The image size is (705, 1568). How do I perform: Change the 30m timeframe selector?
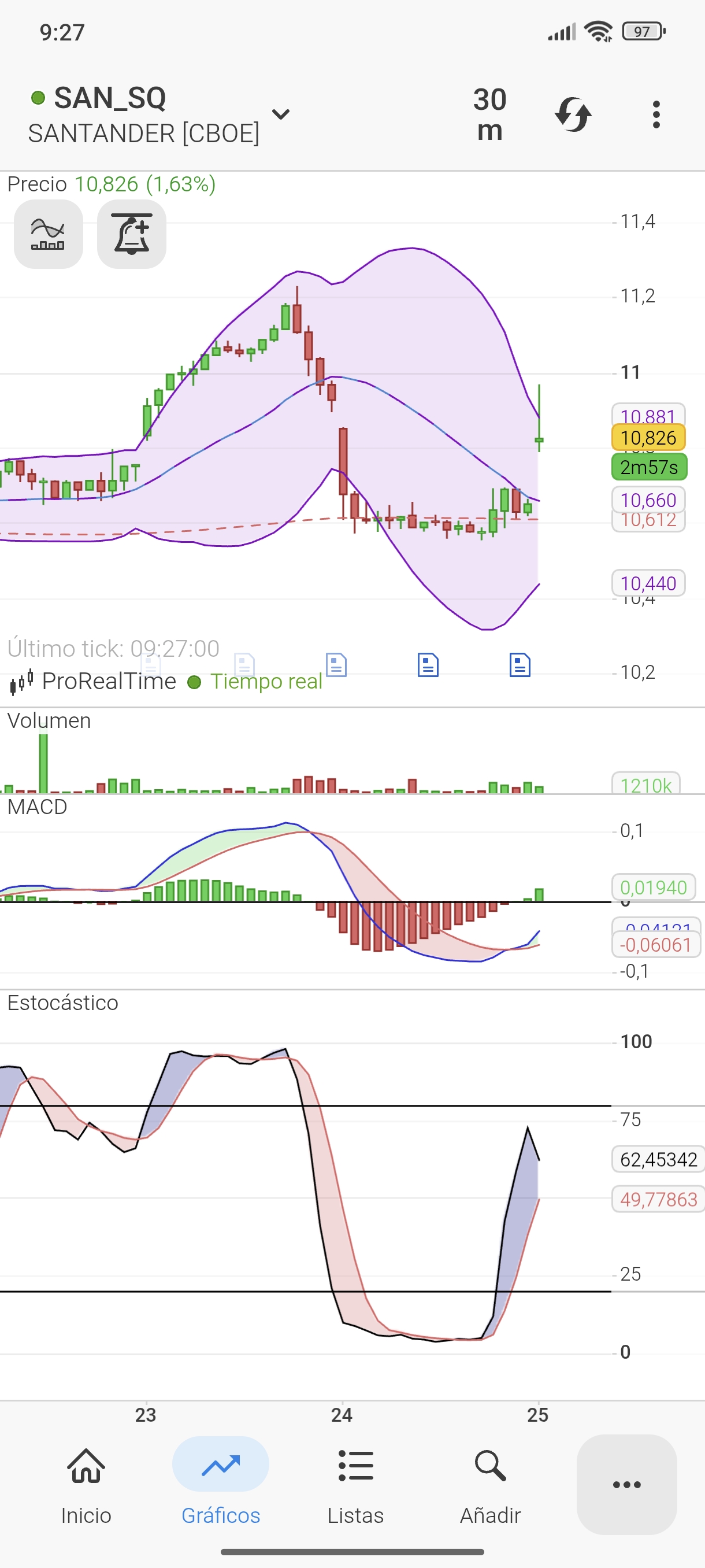pyautogui.click(x=488, y=114)
